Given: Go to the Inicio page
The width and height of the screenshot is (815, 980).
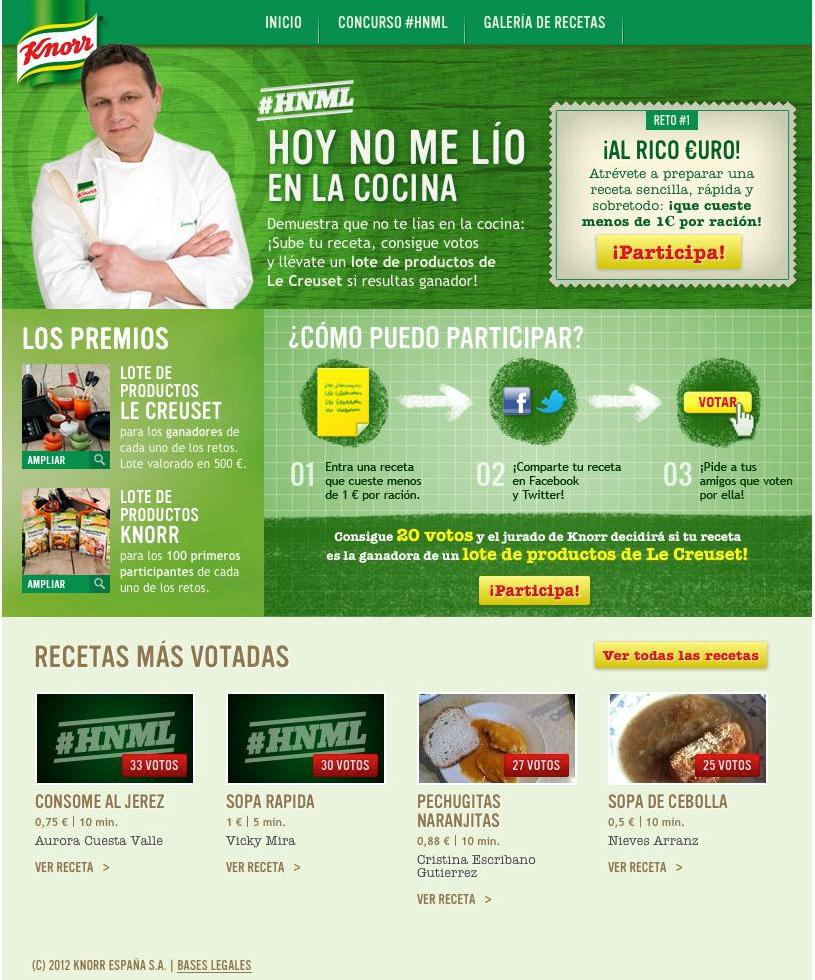Looking at the screenshot, I should 283,22.
